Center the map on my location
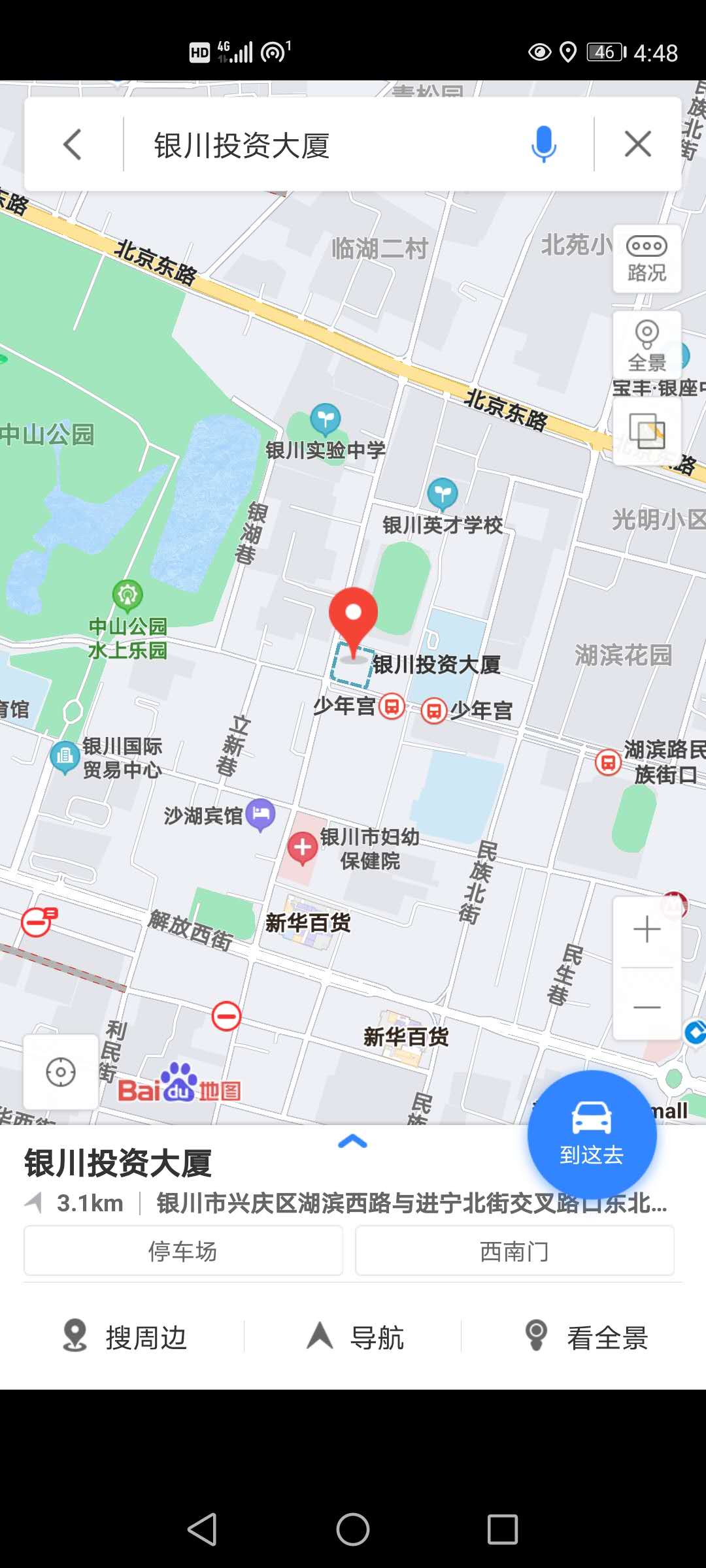The image size is (706, 1568). 61,1072
